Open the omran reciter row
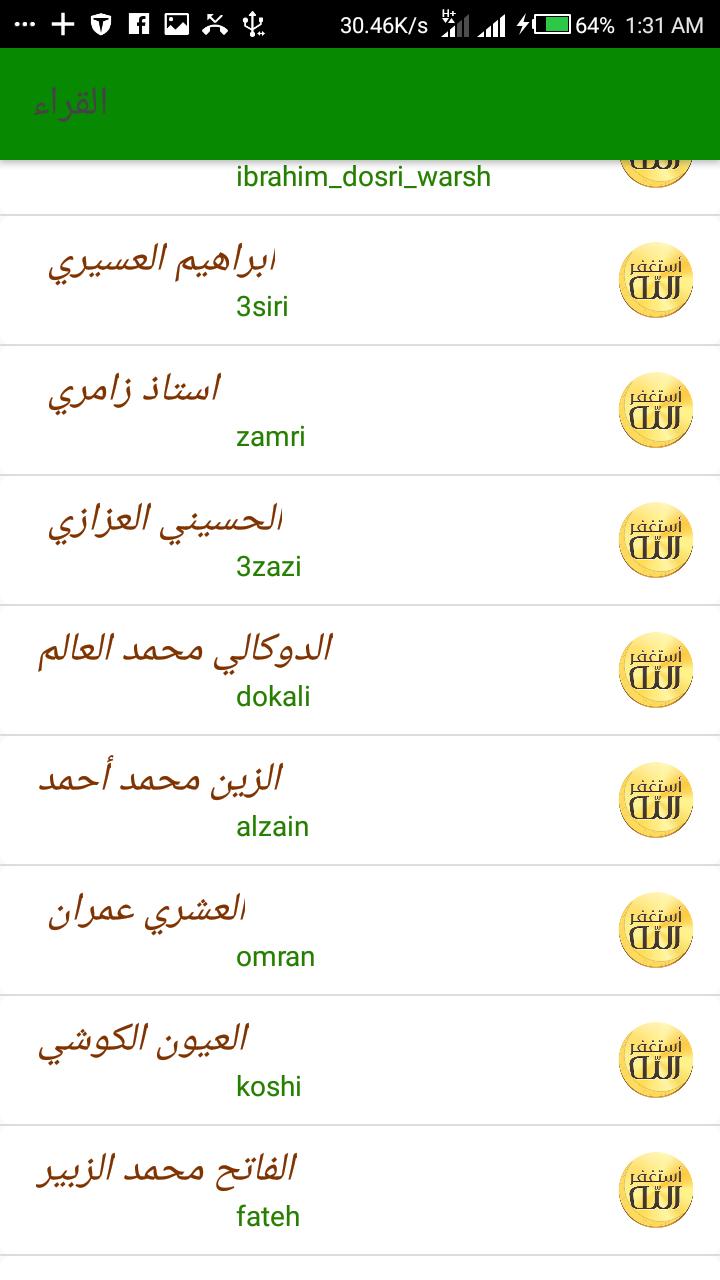 [x=360, y=931]
